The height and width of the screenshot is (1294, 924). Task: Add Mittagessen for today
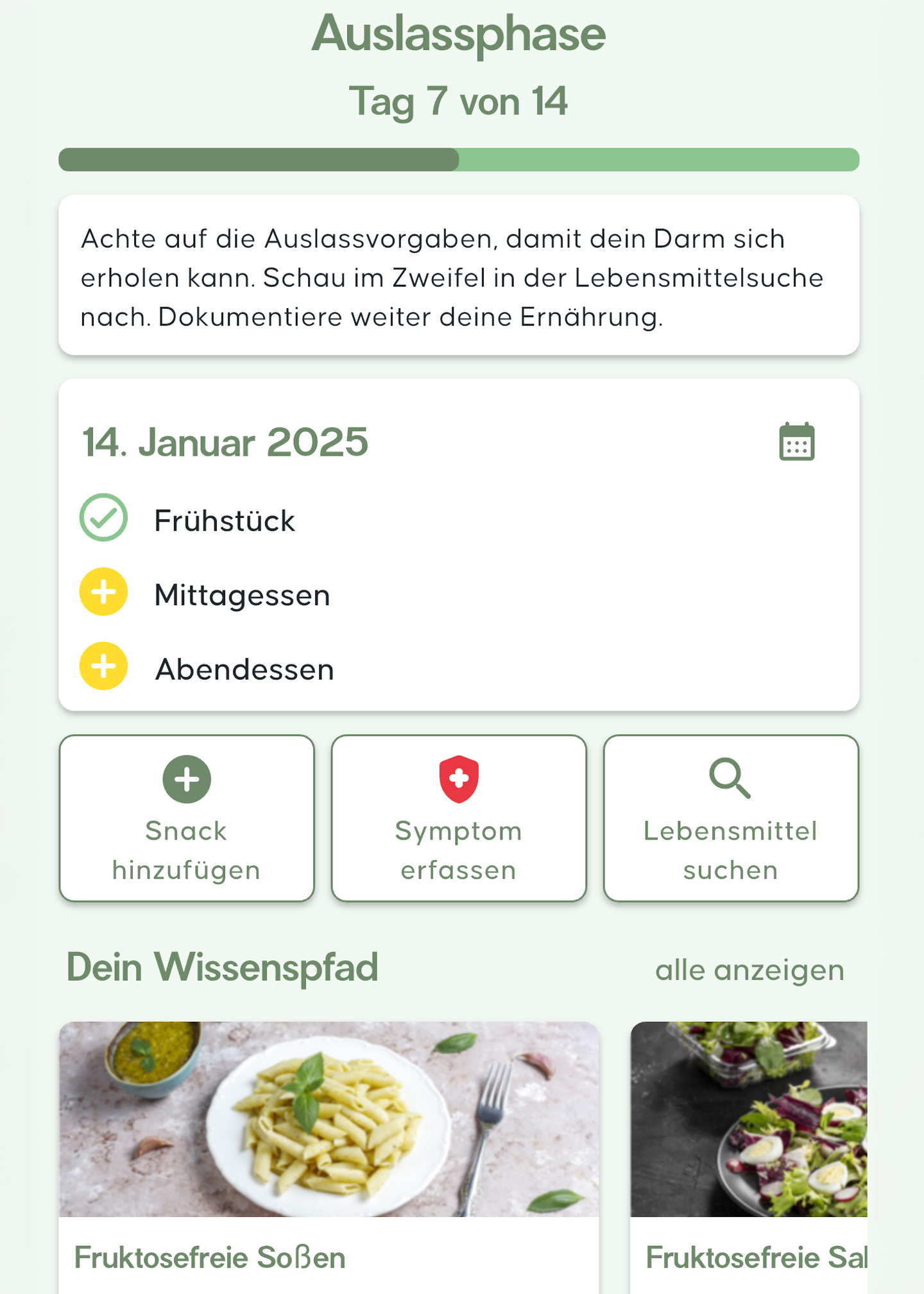(x=104, y=592)
